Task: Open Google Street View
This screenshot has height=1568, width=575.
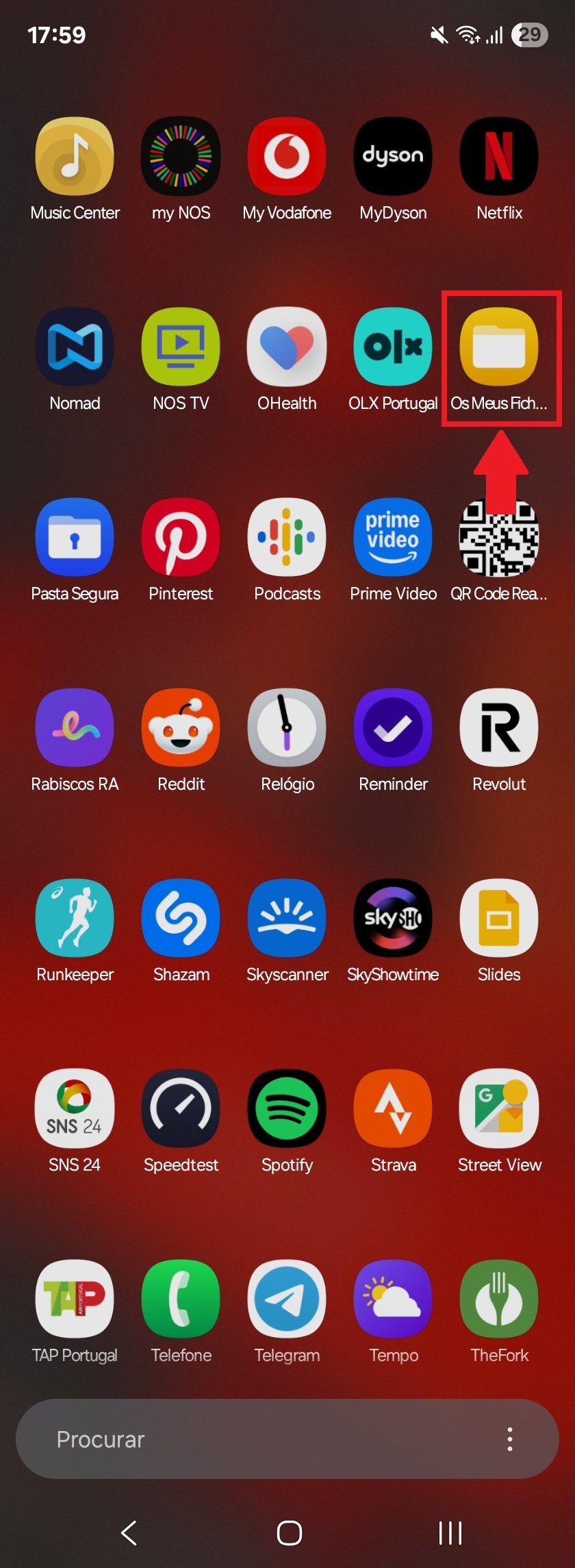Action: point(499,1109)
